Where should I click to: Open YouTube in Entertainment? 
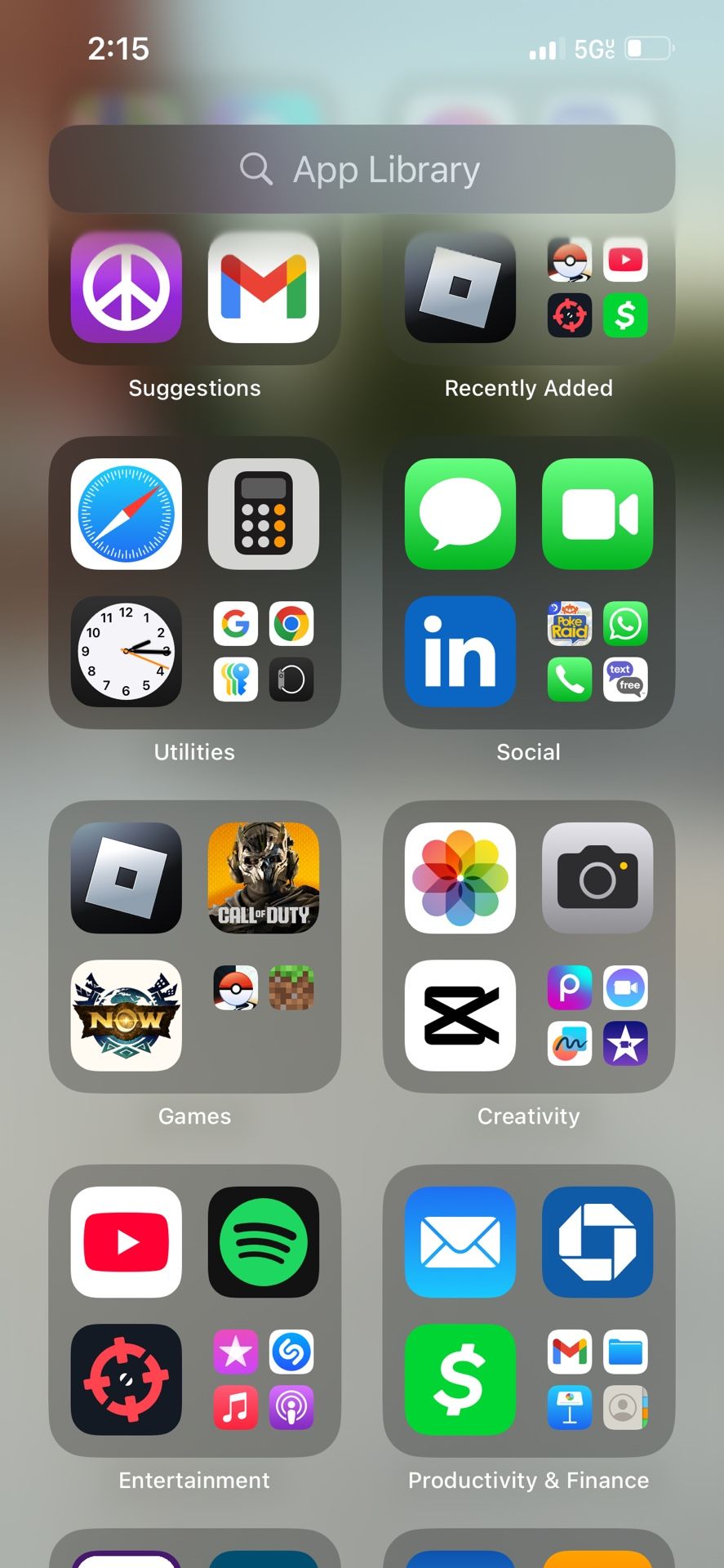point(127,1242)
